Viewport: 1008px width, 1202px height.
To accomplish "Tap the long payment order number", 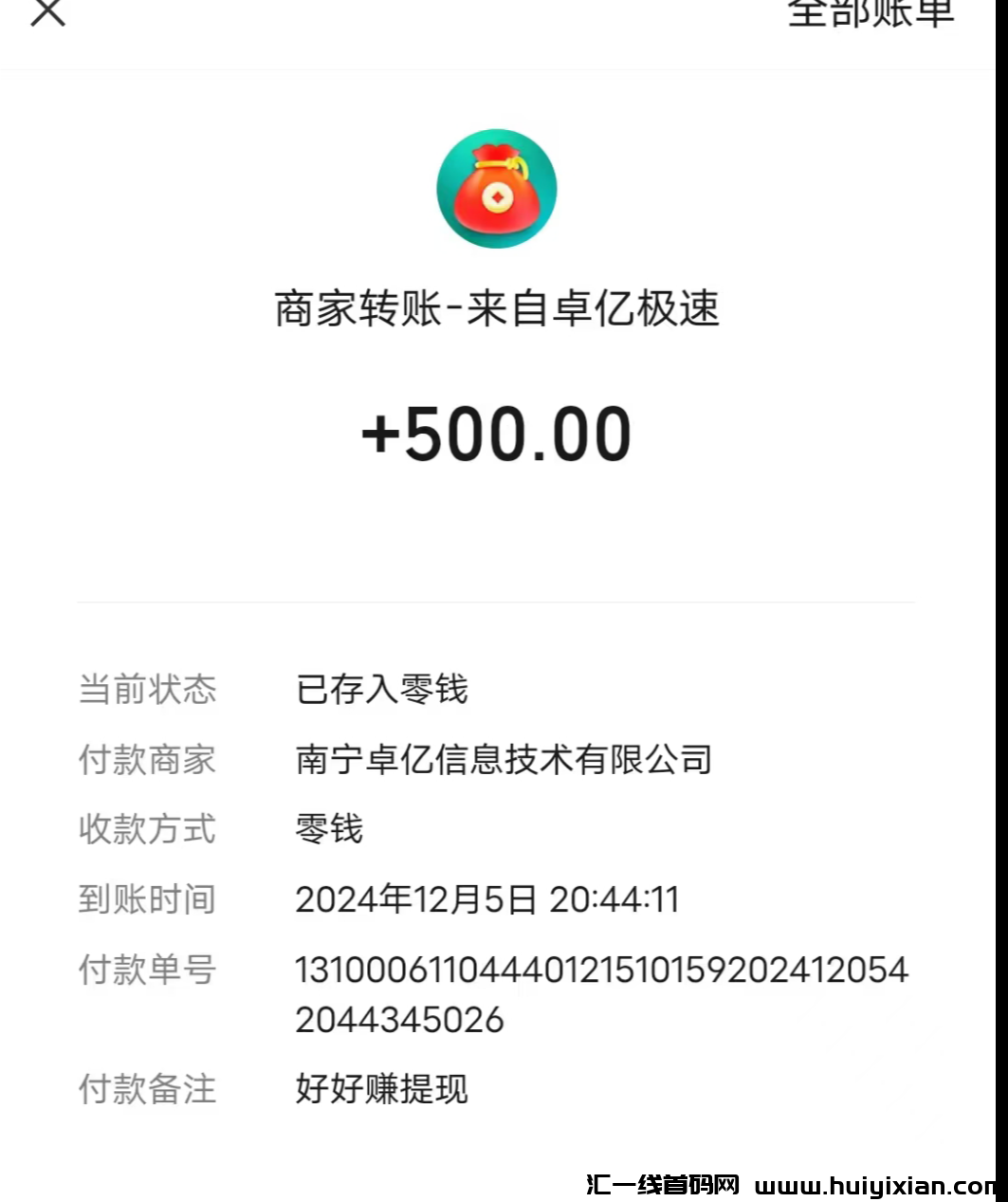I will 602,970.
